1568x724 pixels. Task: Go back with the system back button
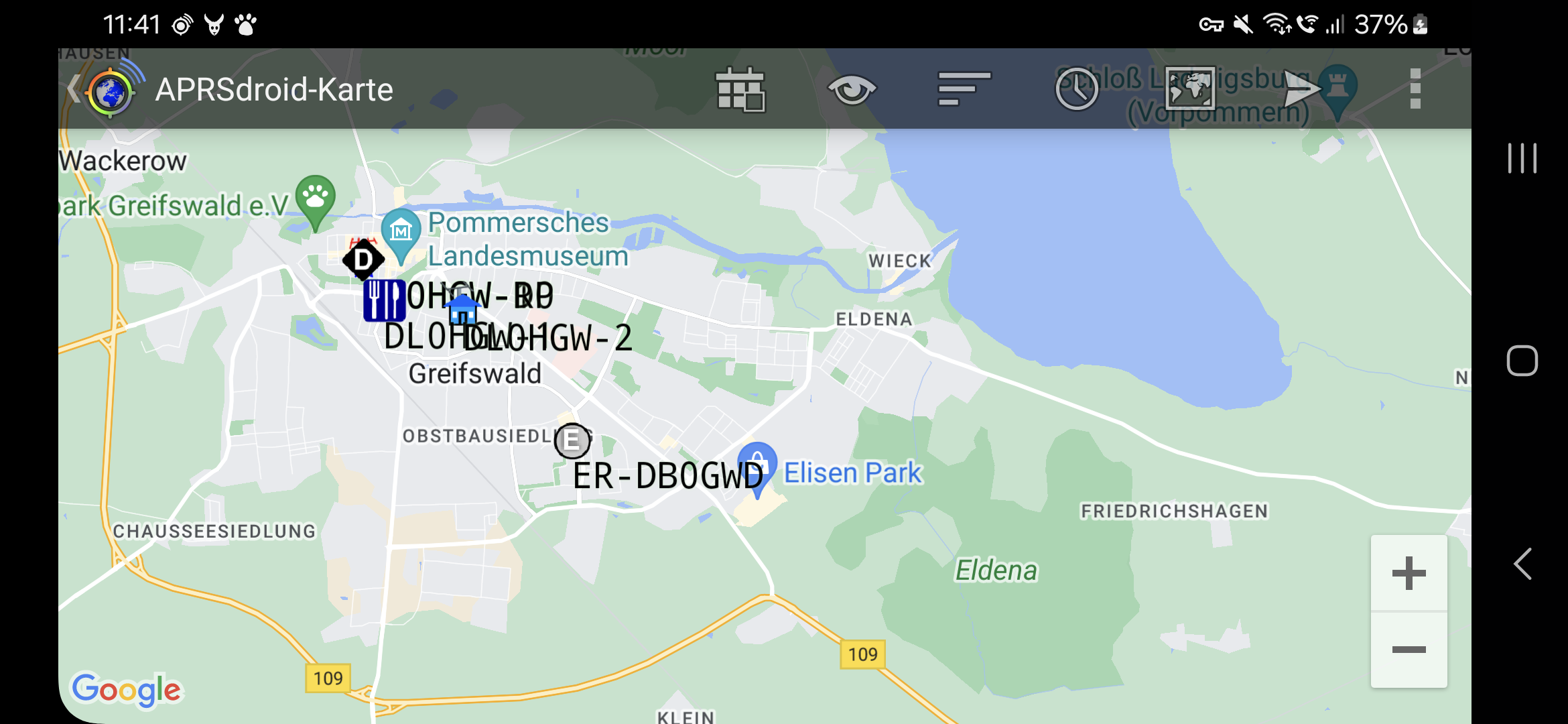(x=1522, y=564)
